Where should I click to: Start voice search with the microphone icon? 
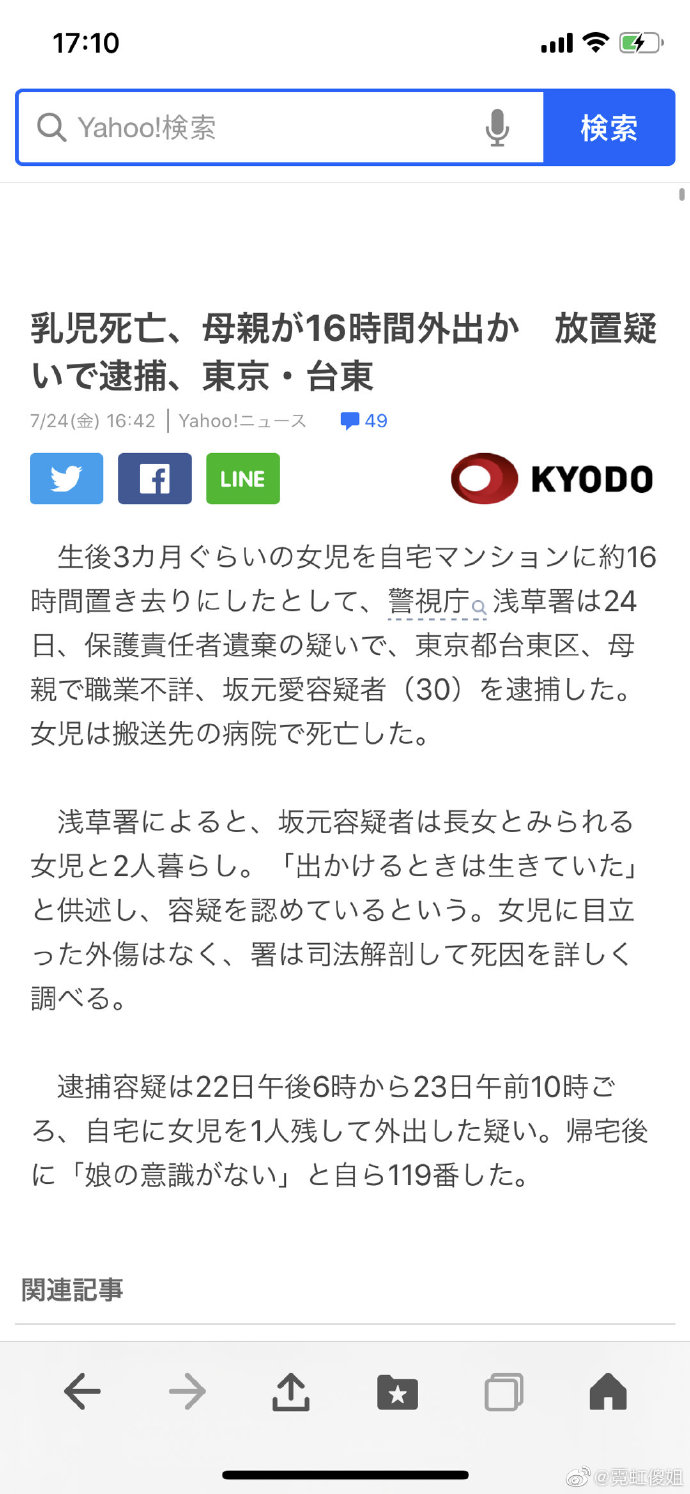point(497,128)
